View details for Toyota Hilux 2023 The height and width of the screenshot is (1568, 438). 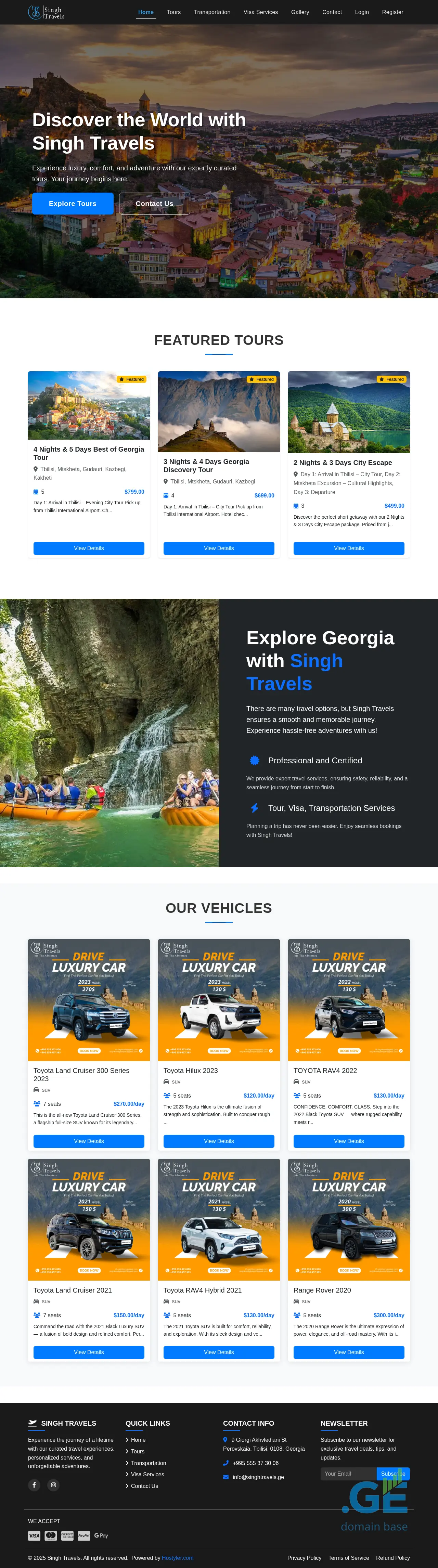219,1141
